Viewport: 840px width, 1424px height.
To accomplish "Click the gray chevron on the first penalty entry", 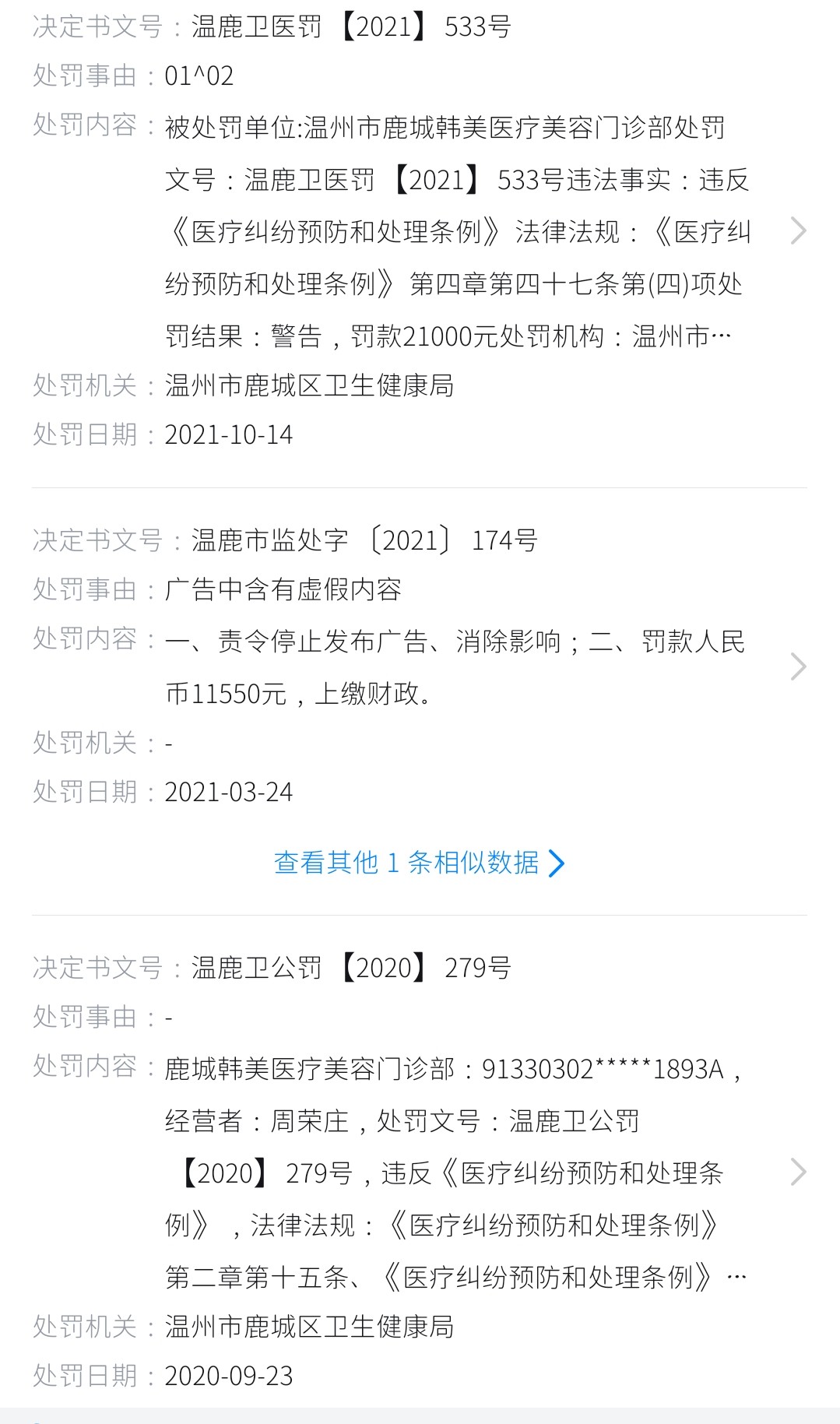I will tap(799, 230).
